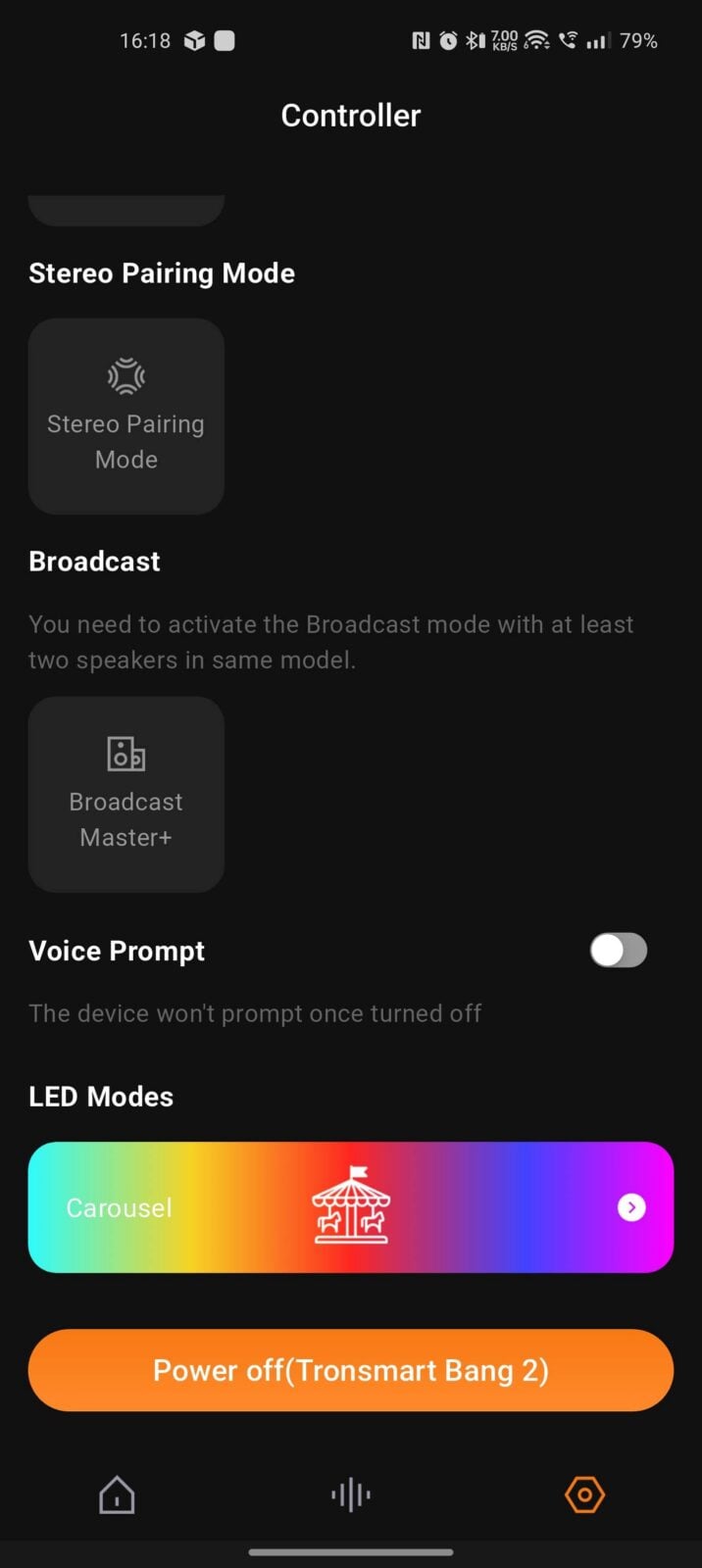Select the hexagon settings tab
Image resolution: width=702 pixels, height=1568 pixels.
(x=584, y=1495)
